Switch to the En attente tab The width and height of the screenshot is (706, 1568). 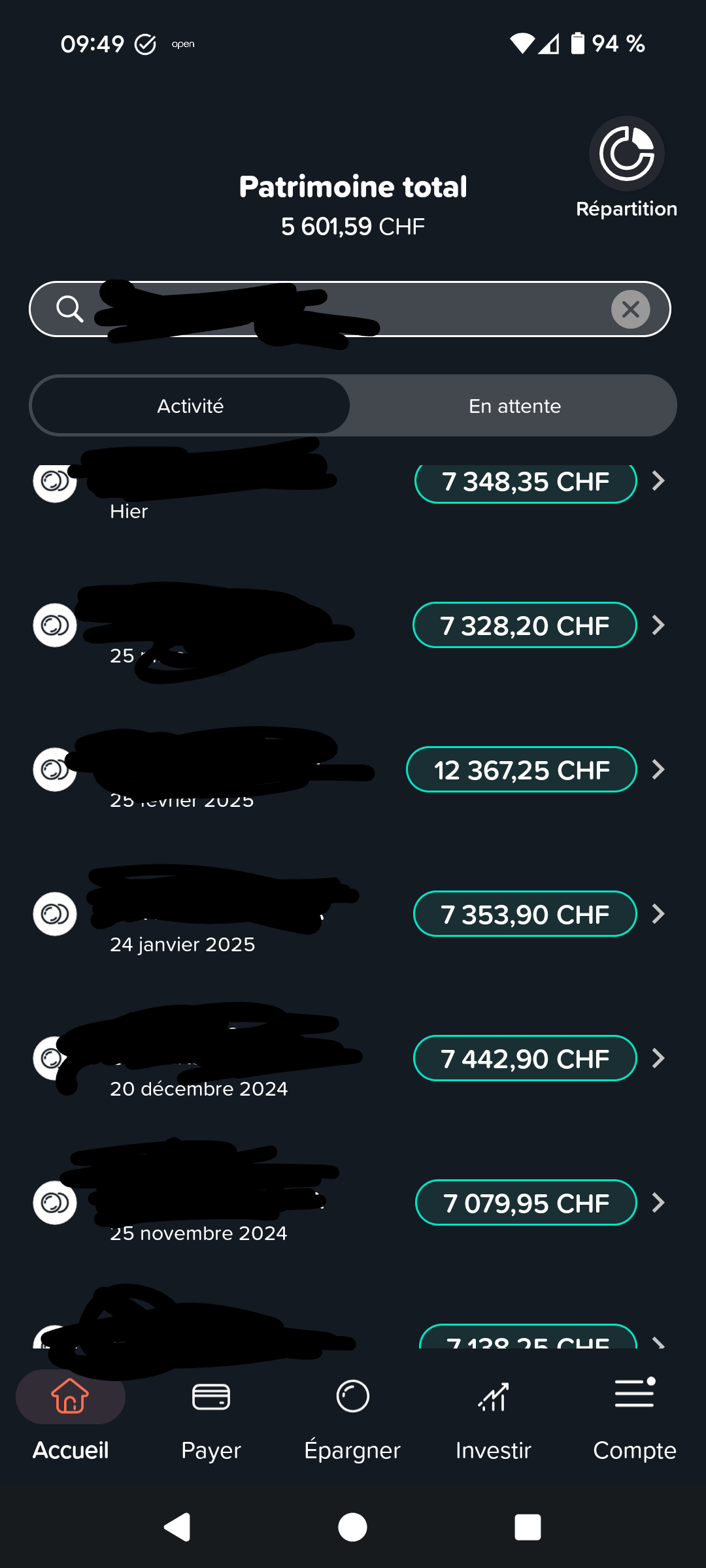click(514, 406)
